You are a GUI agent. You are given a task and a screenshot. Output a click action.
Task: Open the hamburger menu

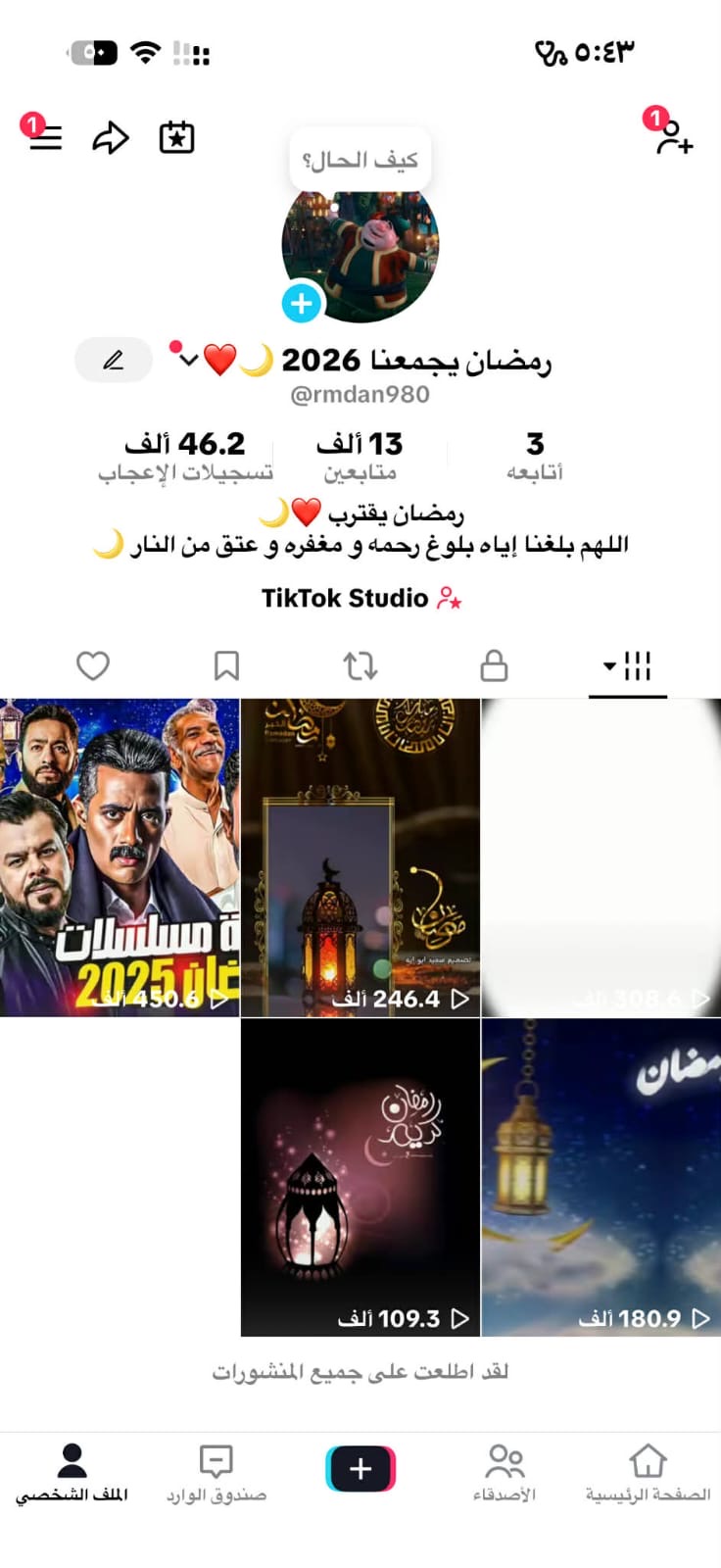(45, 138)
